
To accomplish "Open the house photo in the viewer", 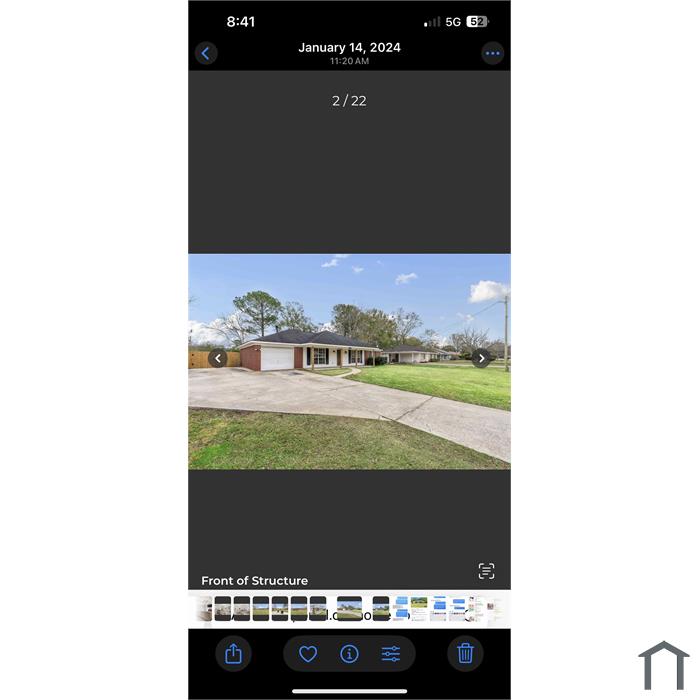I will (x=349, y=361).
